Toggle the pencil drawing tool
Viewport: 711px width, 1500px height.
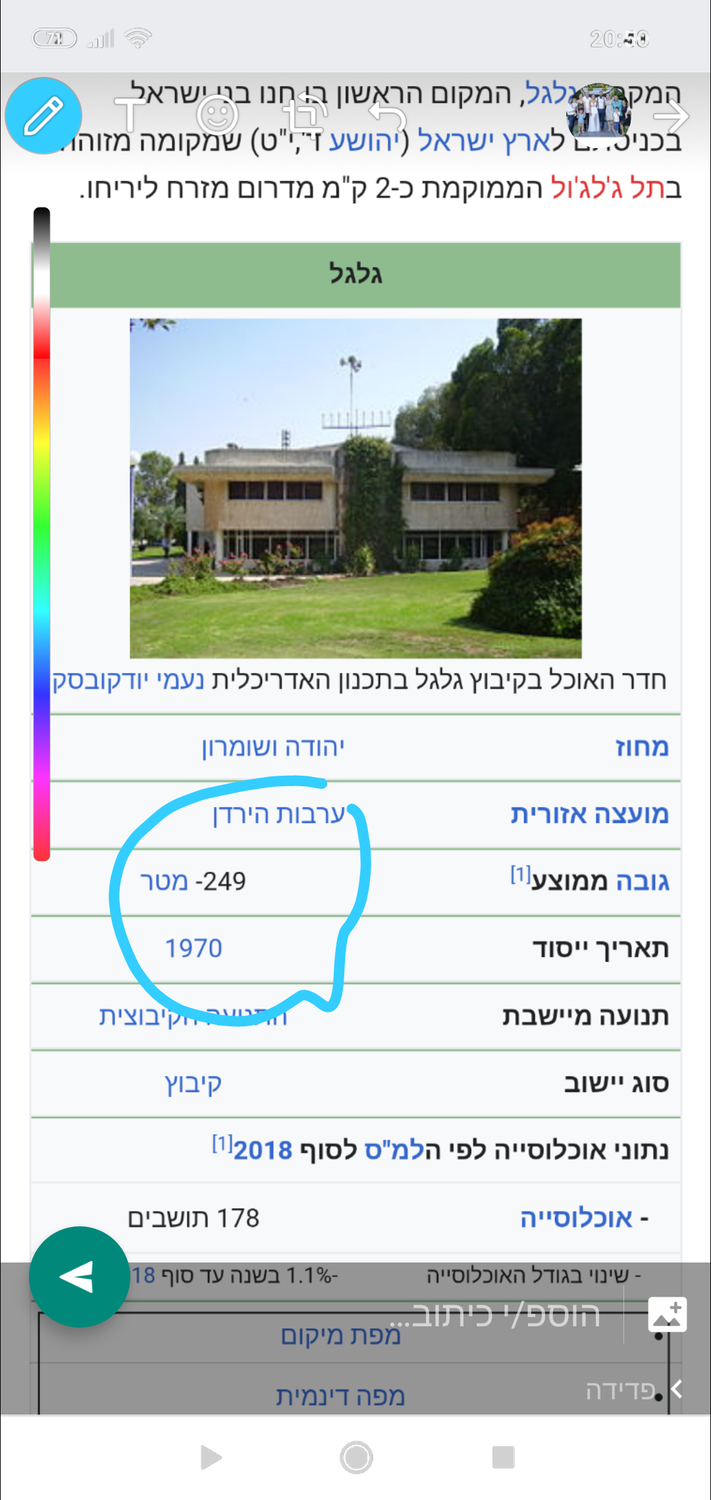[x=42, y=116]
